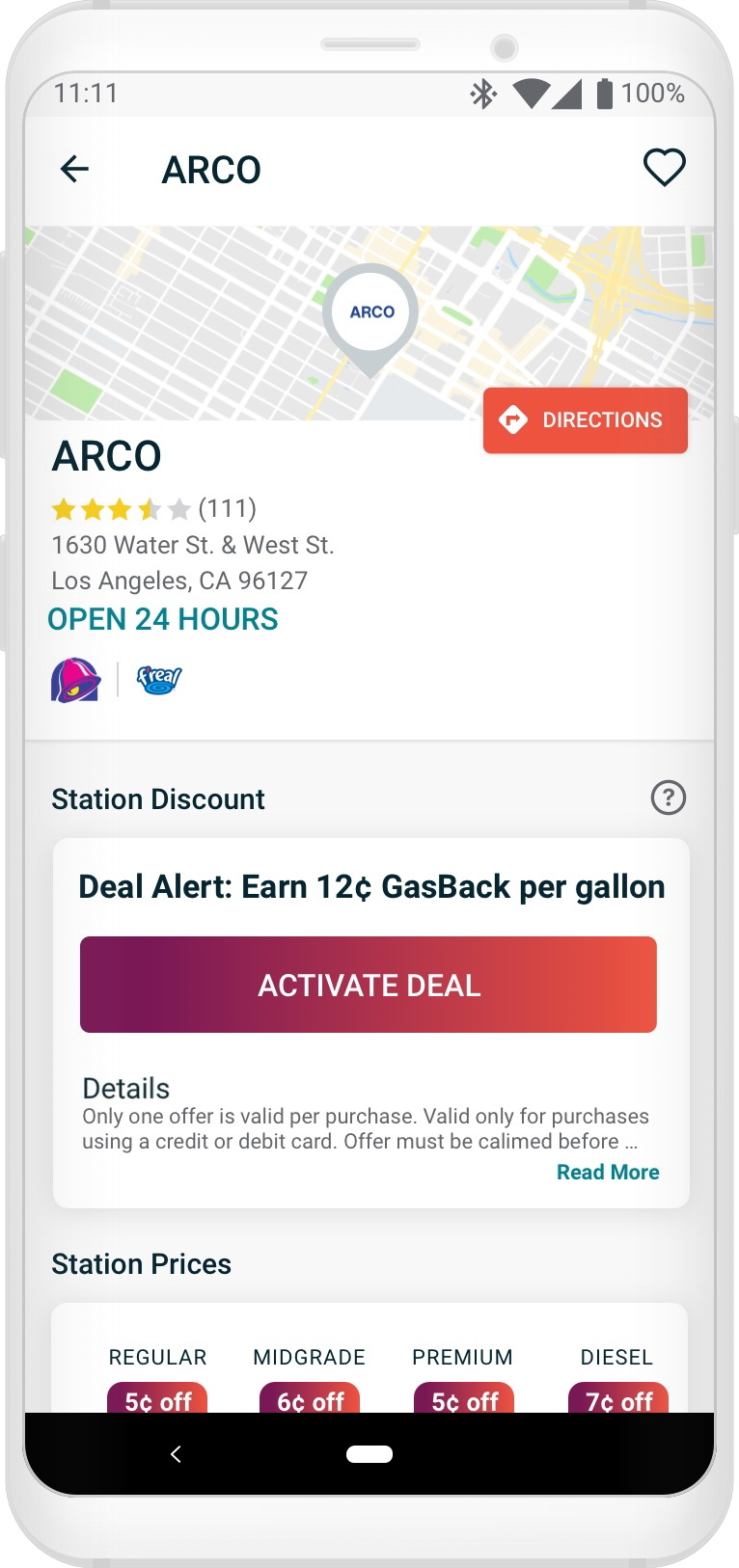Get directions to the ARCO station
The height and width of the screenshot is (1568, 739).
[585, 420]
